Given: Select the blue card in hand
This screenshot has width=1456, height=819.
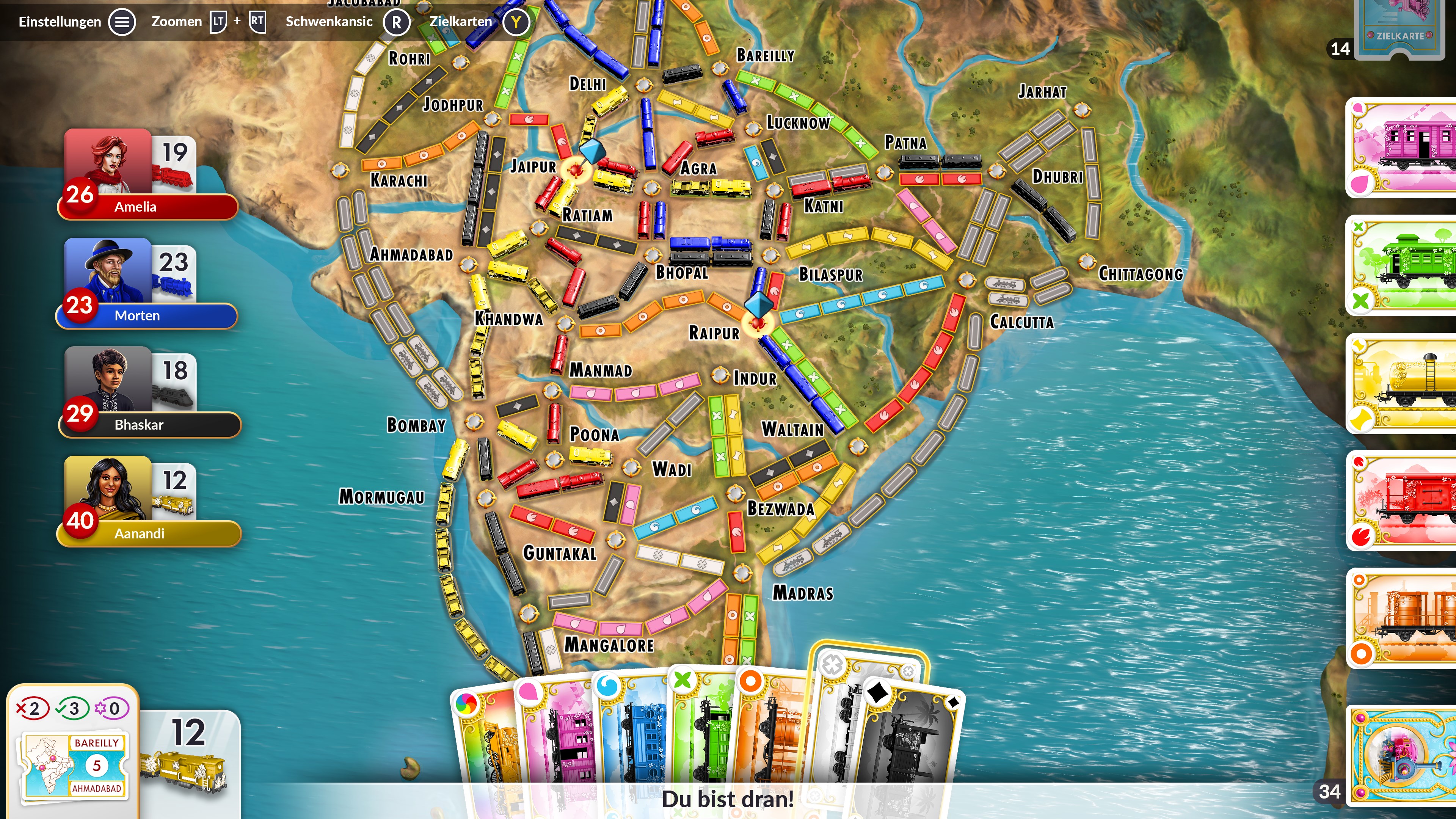Looking at the screenshot, I should [630, 735].
